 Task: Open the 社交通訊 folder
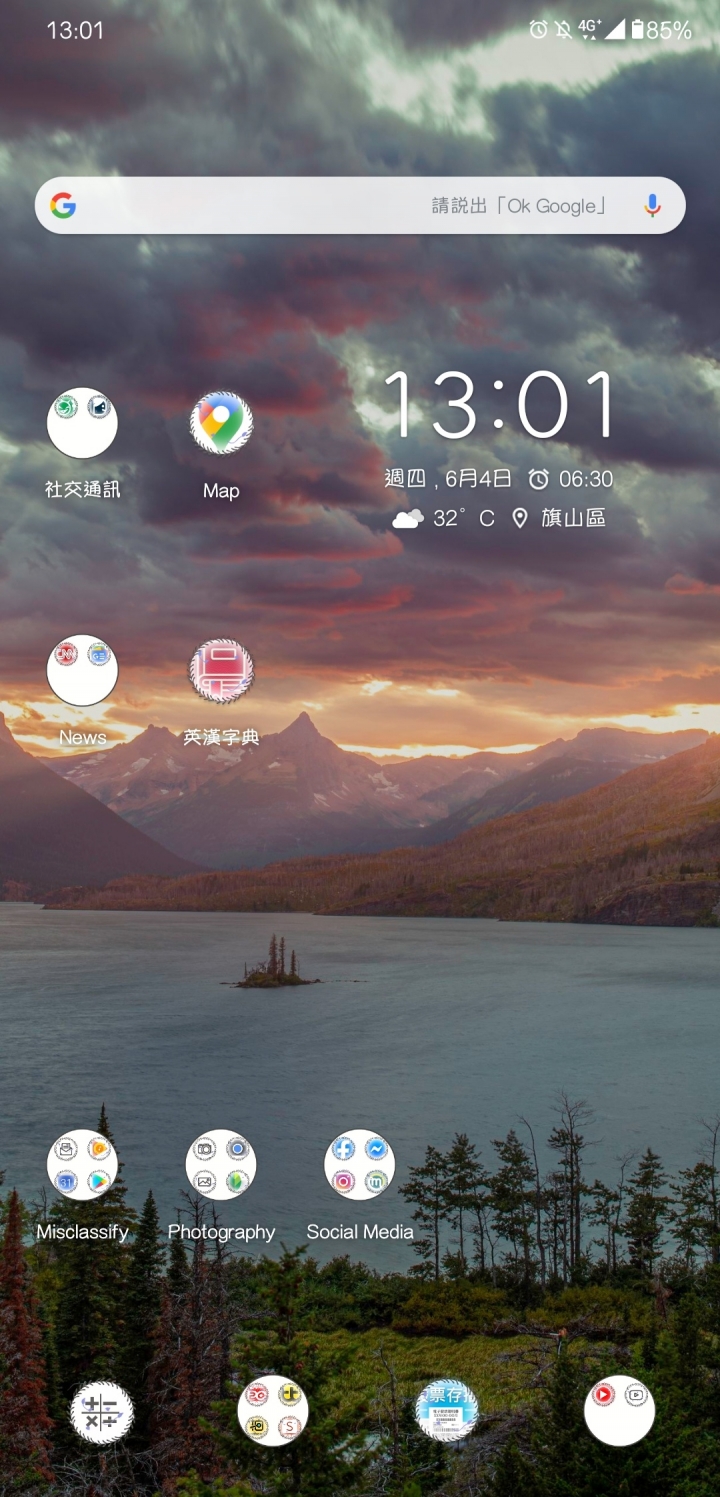tap(82, 424)
